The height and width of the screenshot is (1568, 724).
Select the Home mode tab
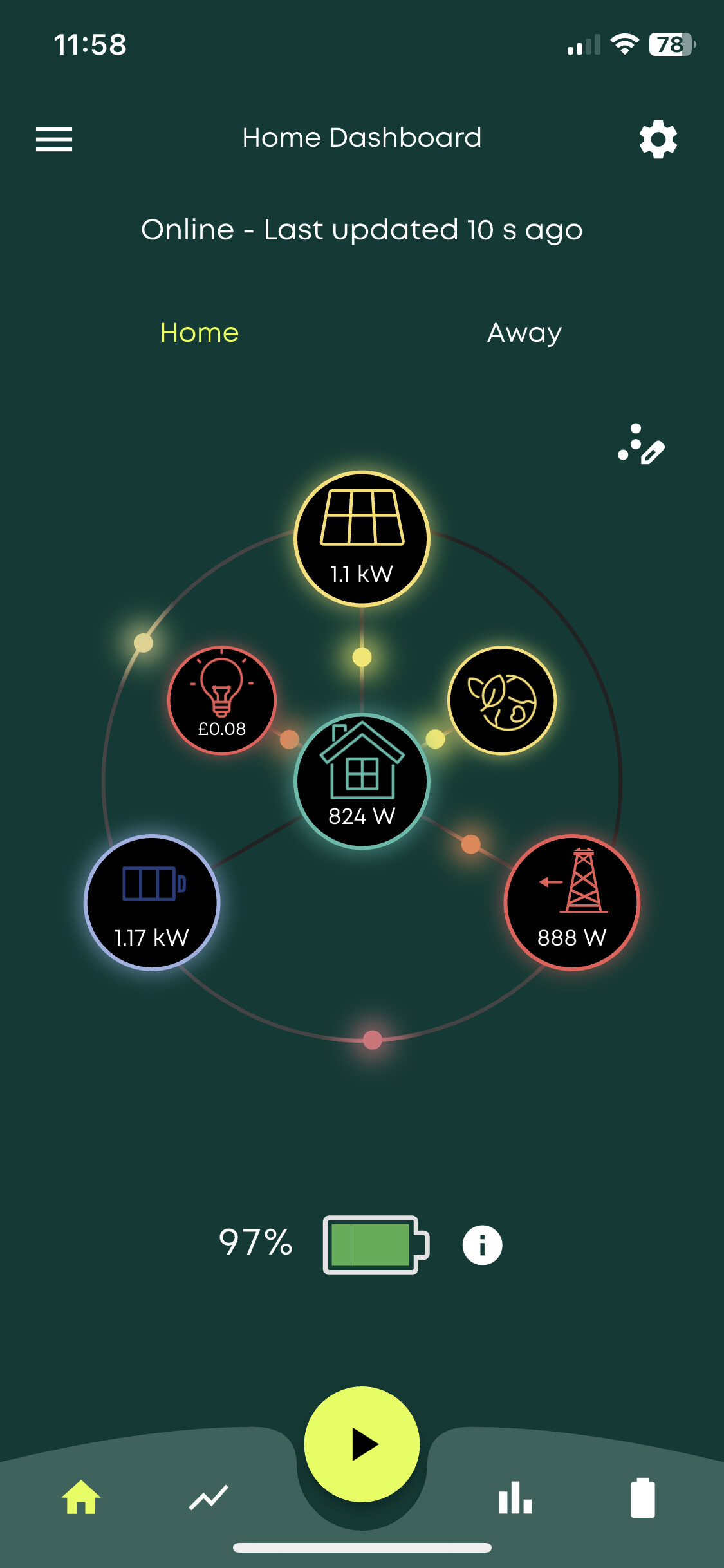point(200,333)
